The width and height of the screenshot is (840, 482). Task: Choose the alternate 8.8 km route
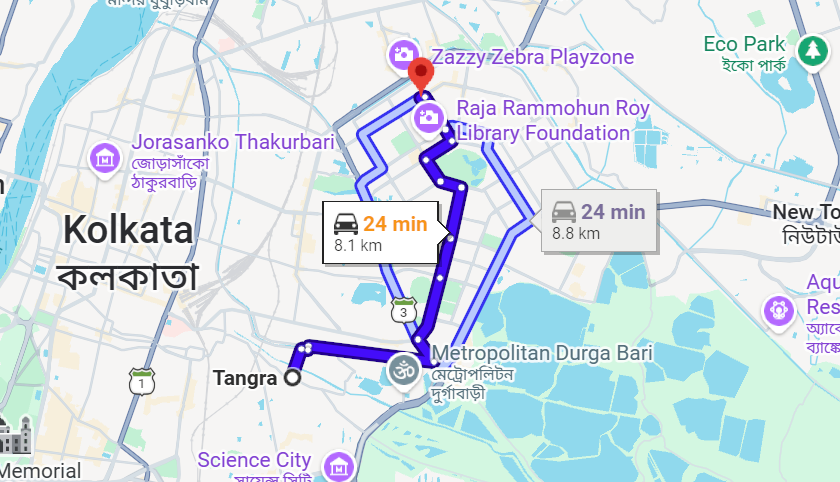pyautogui.click(x=599, y=220)
